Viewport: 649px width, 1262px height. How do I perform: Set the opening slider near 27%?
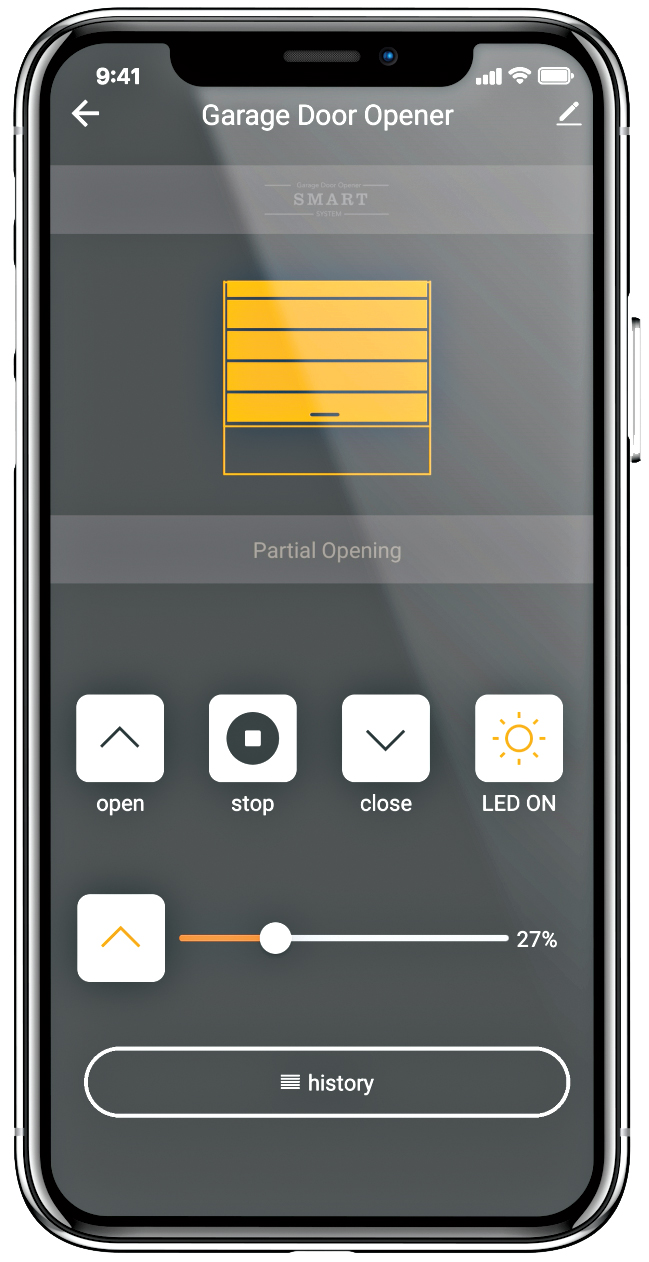coord(275,938)
